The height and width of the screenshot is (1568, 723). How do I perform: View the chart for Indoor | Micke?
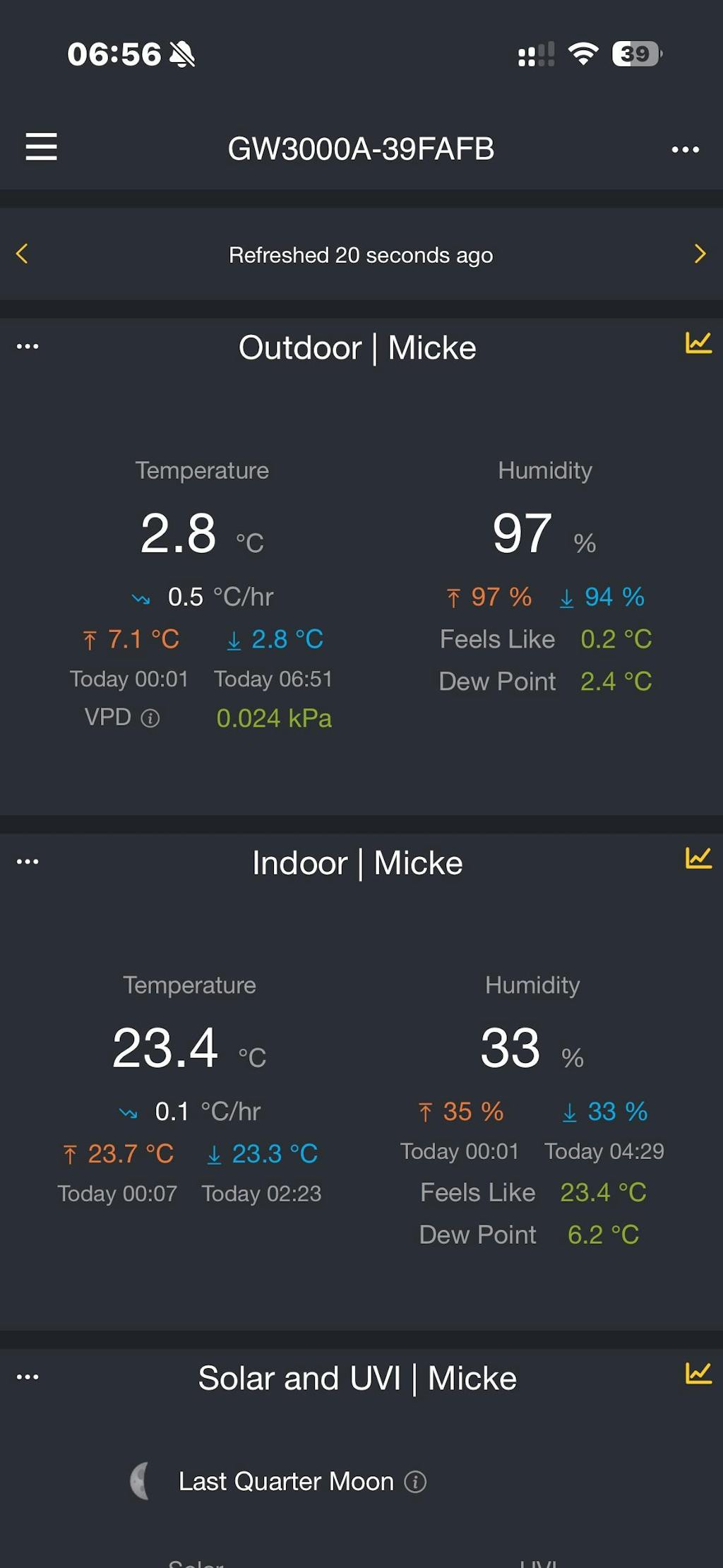698,858
